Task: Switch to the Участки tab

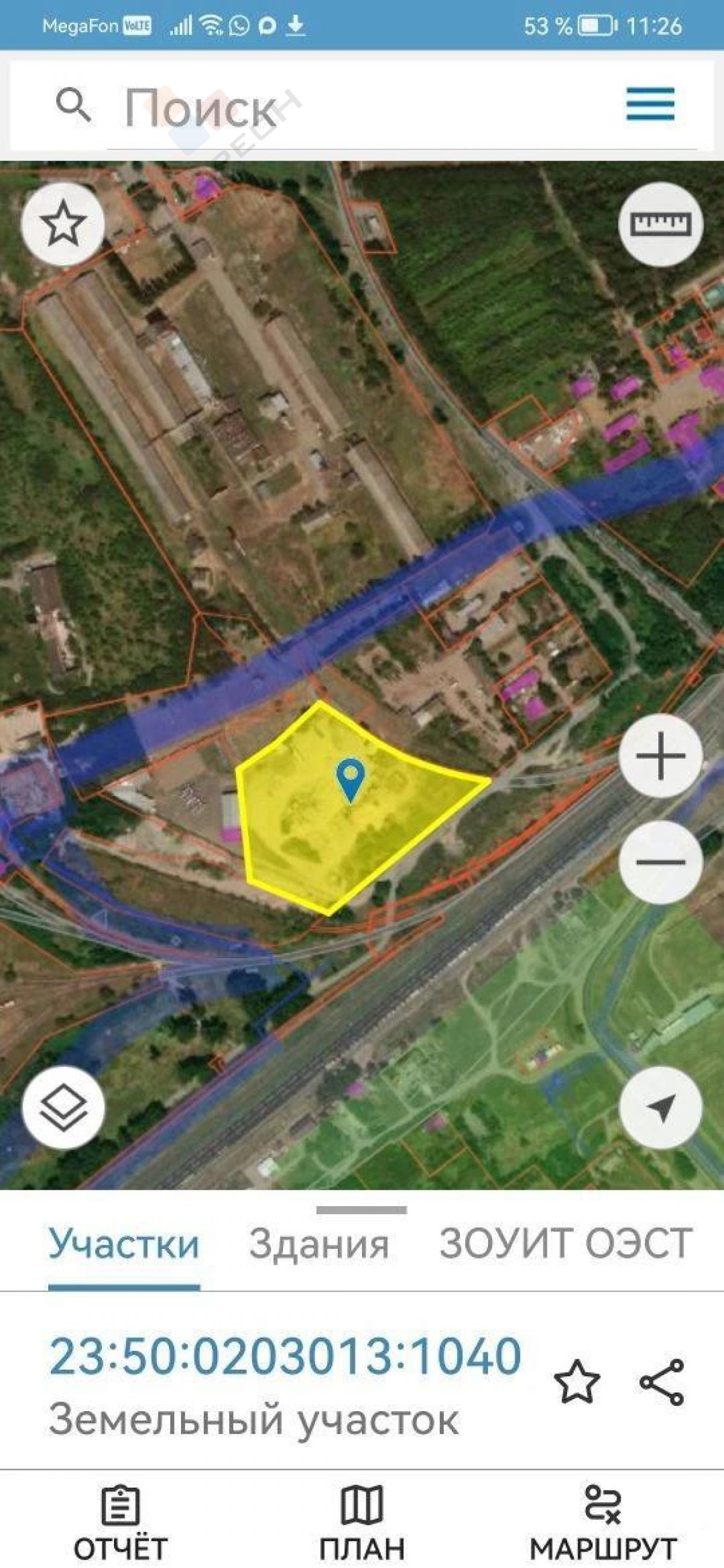Action: [x=124, y=1243]
